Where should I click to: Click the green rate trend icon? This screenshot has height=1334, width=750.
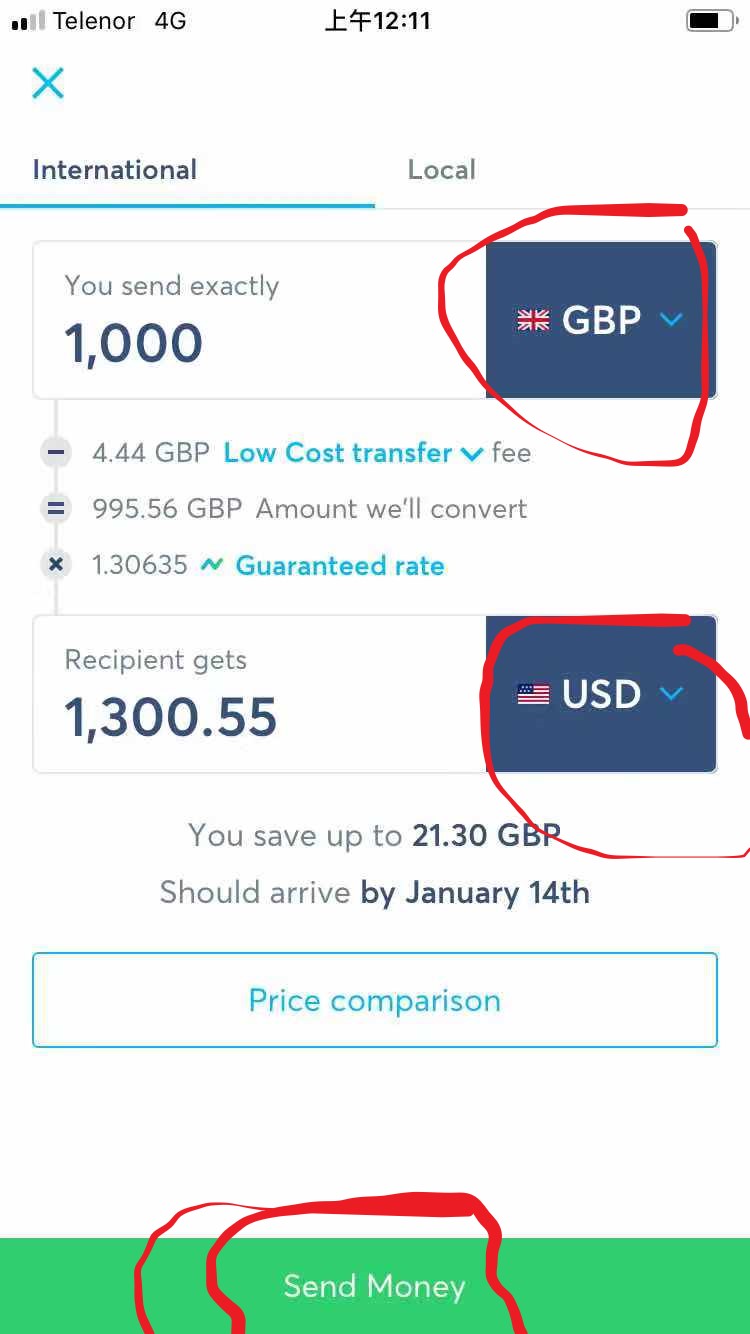pos(212,564)
